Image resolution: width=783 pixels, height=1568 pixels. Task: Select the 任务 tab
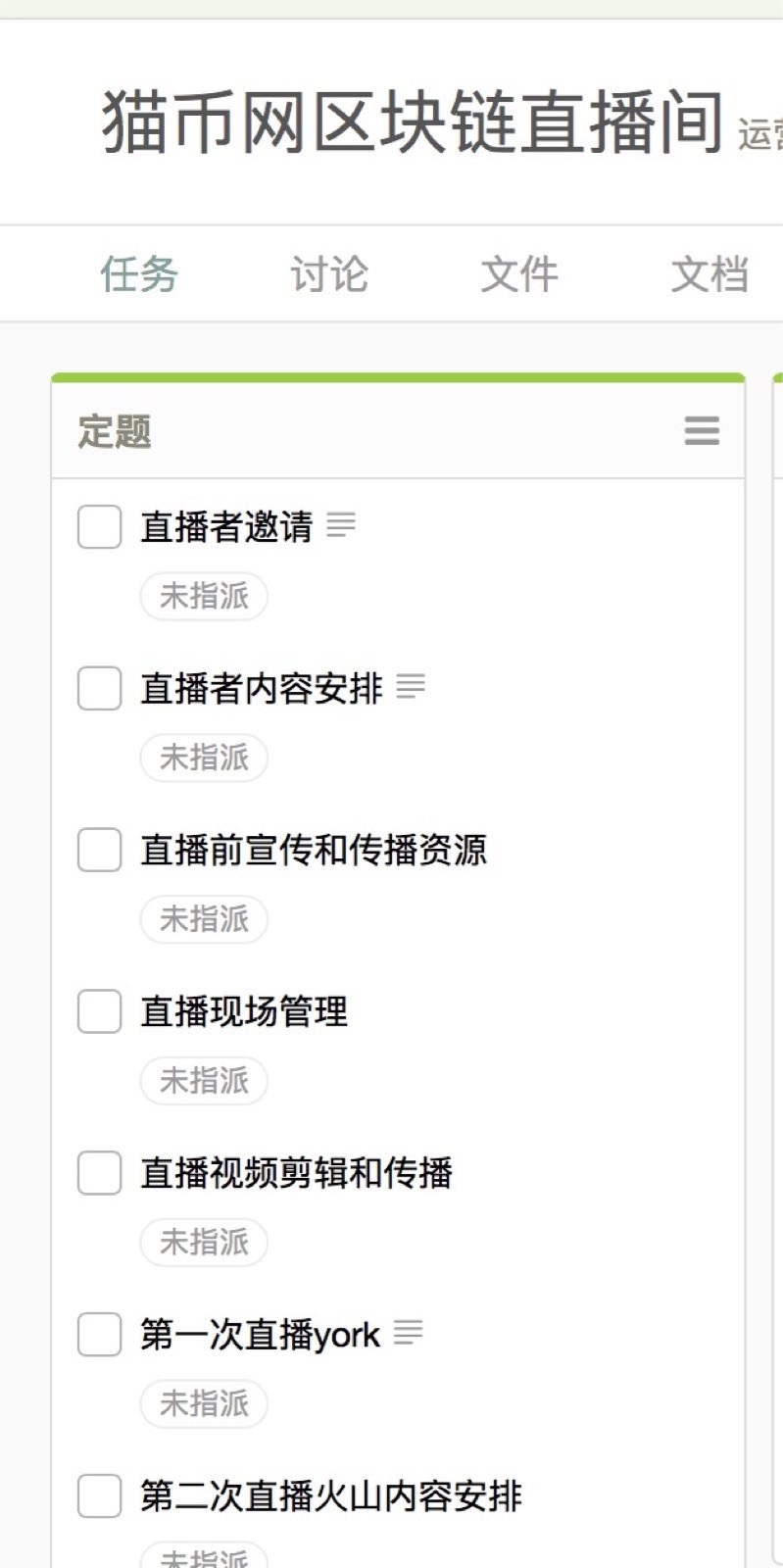point(140,274)
